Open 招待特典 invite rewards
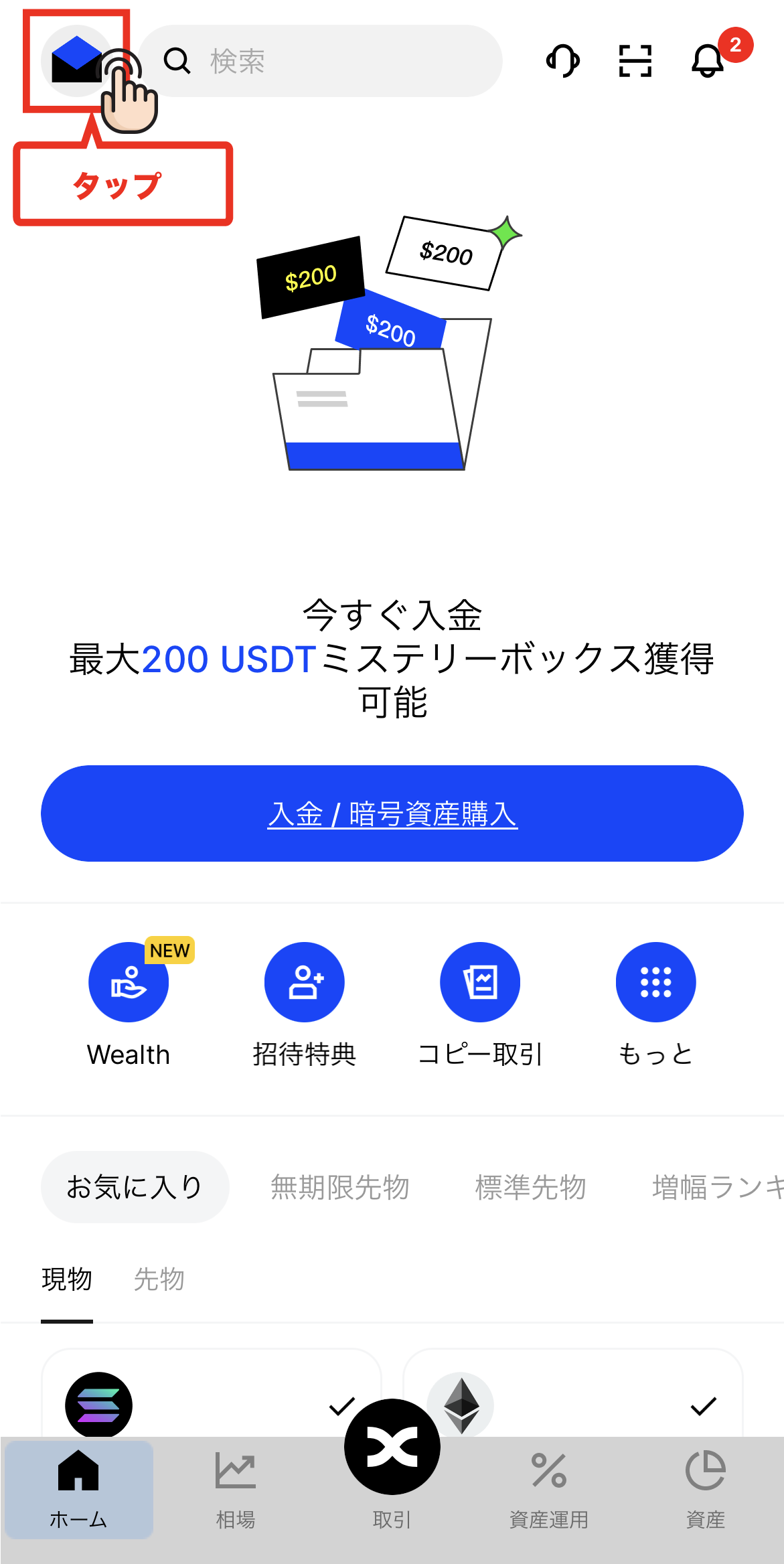The height and width of the screenshot is (1564, 784). point(305,982)
